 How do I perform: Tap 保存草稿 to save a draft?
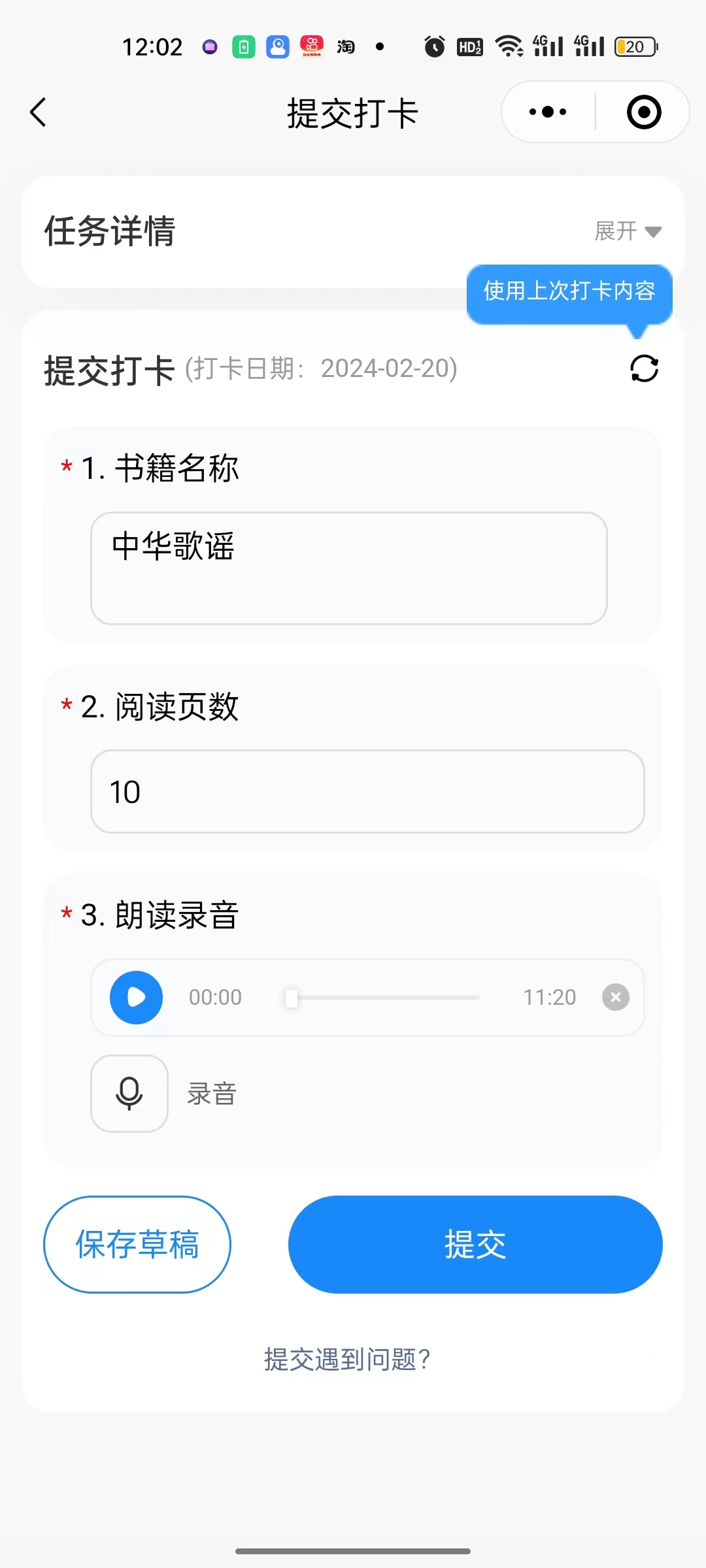136,1244
